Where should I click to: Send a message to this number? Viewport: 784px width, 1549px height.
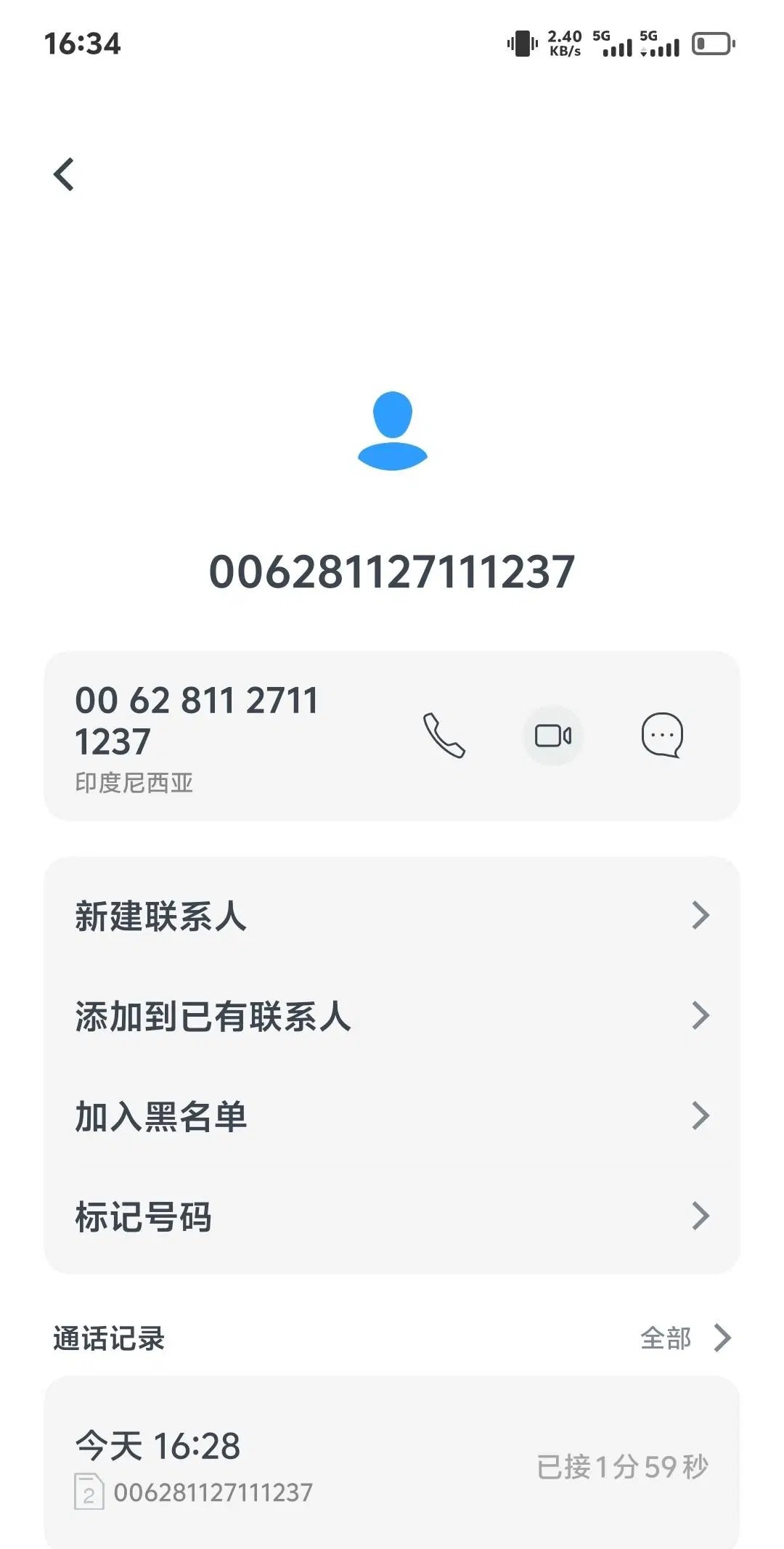click(x=662, y=736)
